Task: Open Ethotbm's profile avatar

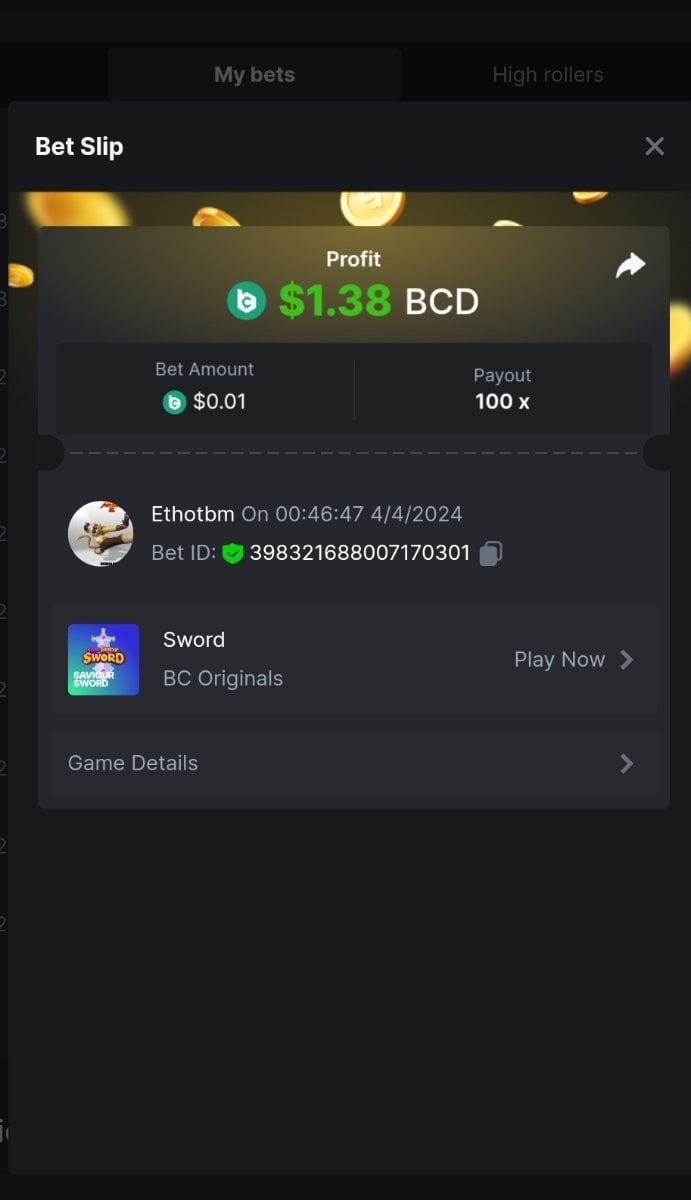Action: [100, 534]
